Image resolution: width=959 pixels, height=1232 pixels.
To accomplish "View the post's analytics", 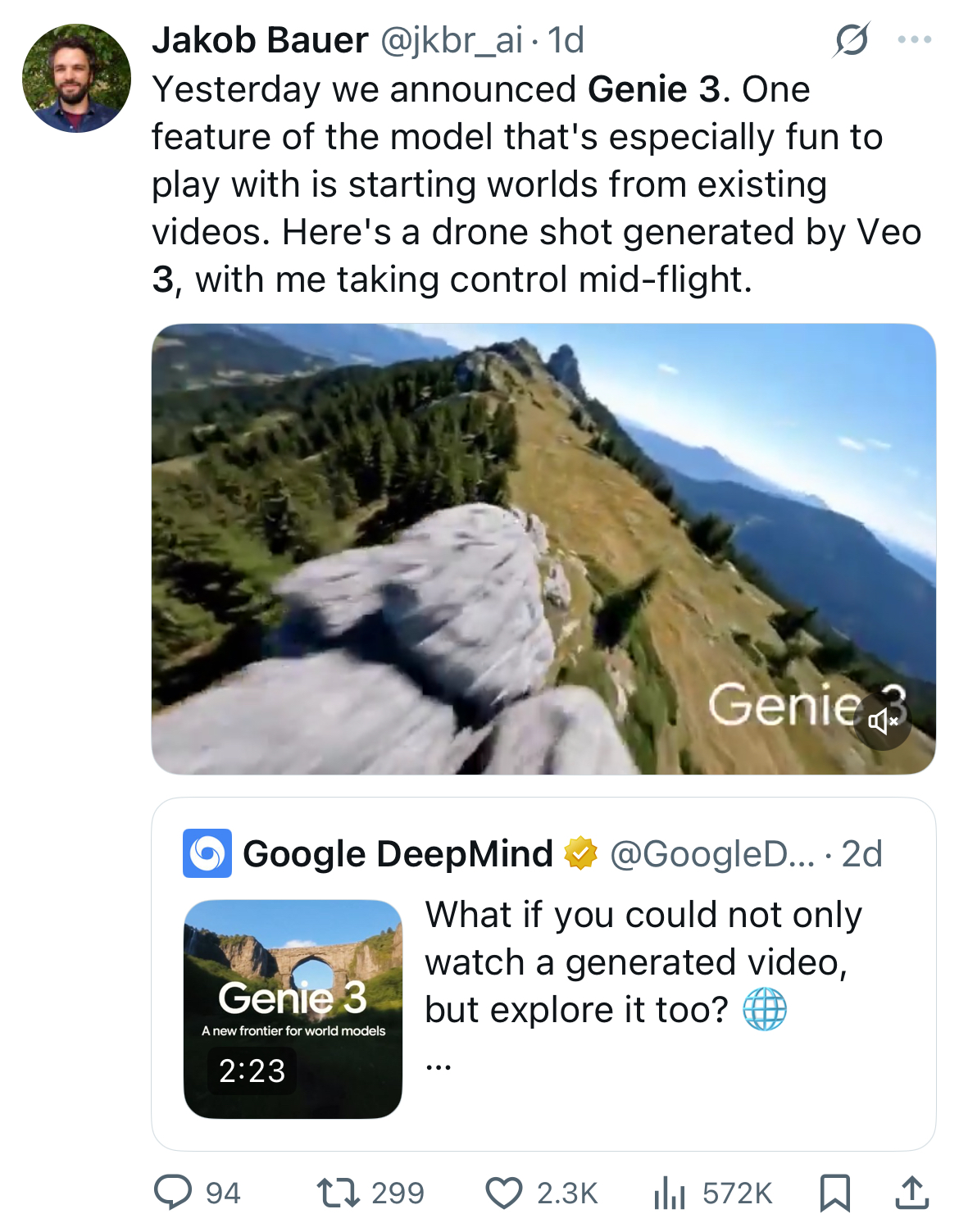I will (x=670, y=1193).
